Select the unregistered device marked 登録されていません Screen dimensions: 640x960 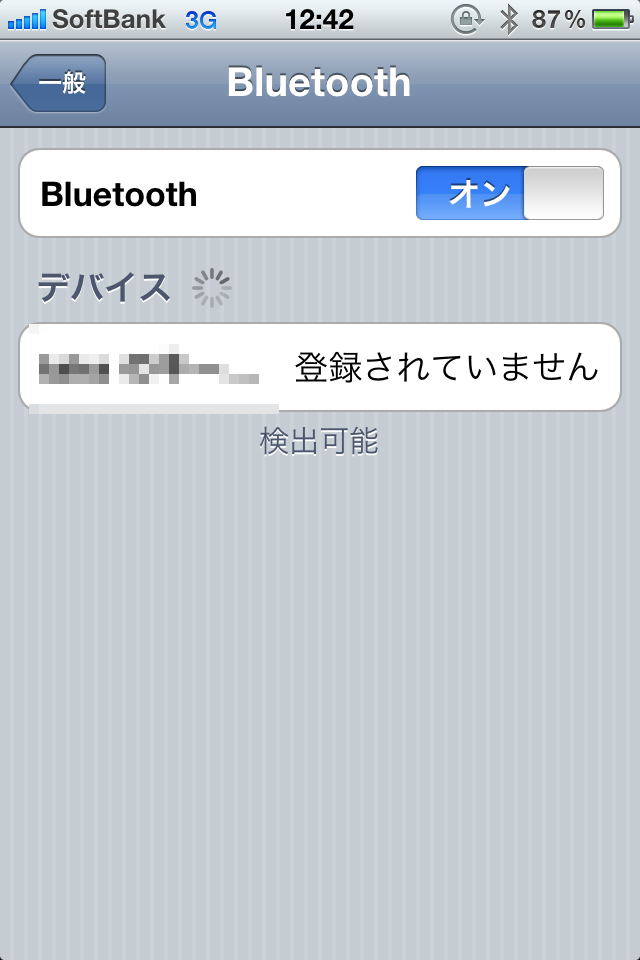320,367
